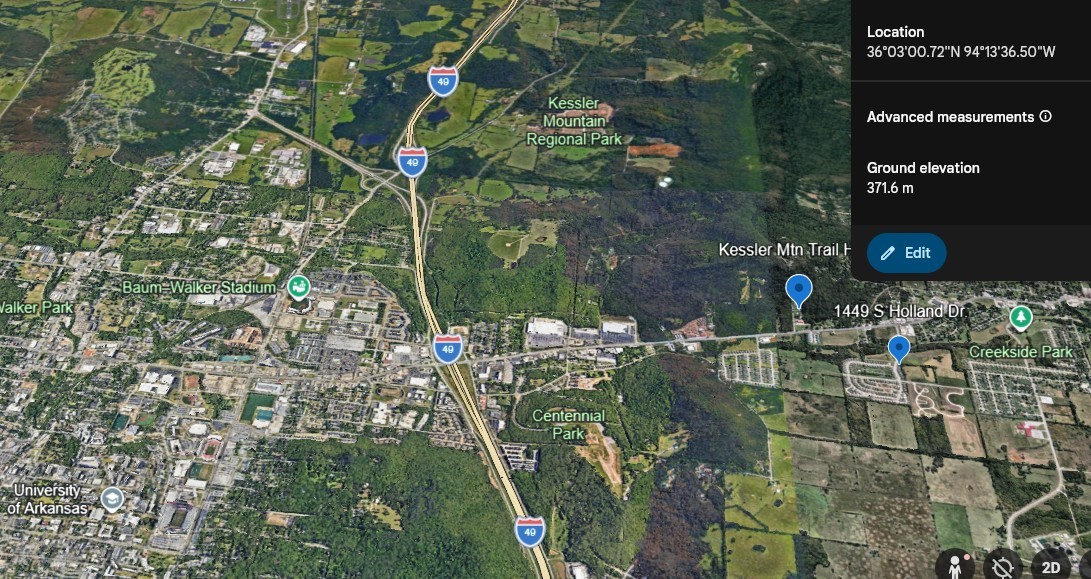Tap the Edit button in the info panel
The image size is (1091, 579).
click(906, 253)
